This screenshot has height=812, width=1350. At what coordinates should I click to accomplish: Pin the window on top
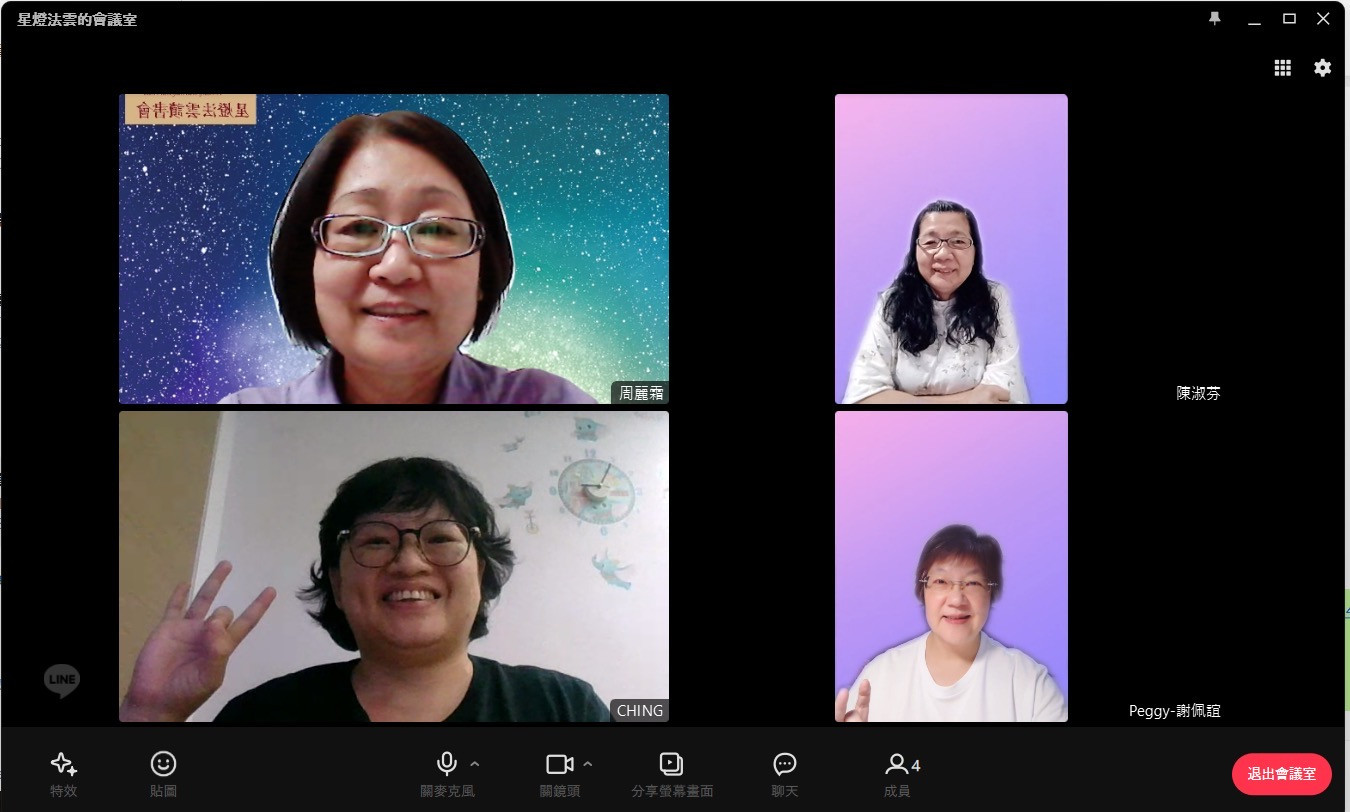click(x=1215, y=19)
